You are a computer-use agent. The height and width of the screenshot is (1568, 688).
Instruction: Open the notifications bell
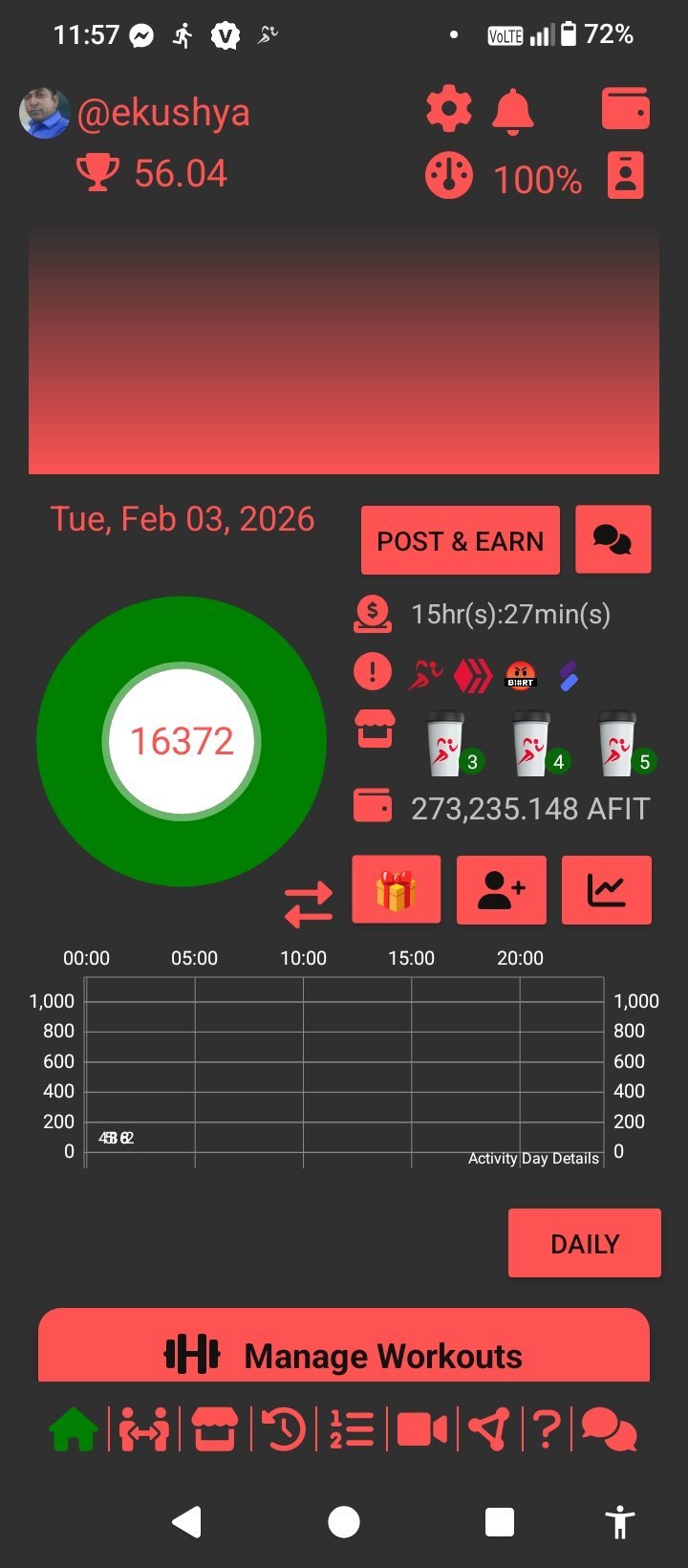coord(512,111)
